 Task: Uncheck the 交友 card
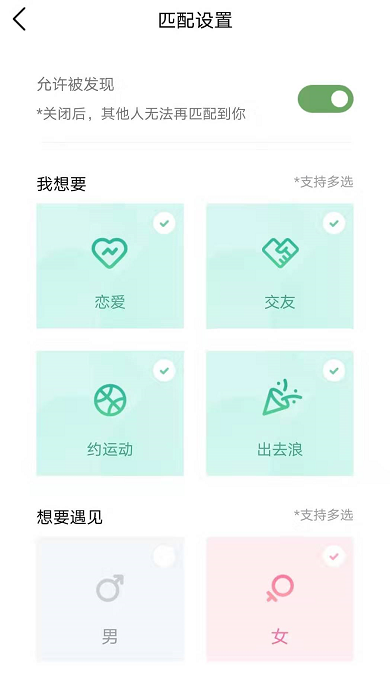pyautogui.click(x=280, y=266)
